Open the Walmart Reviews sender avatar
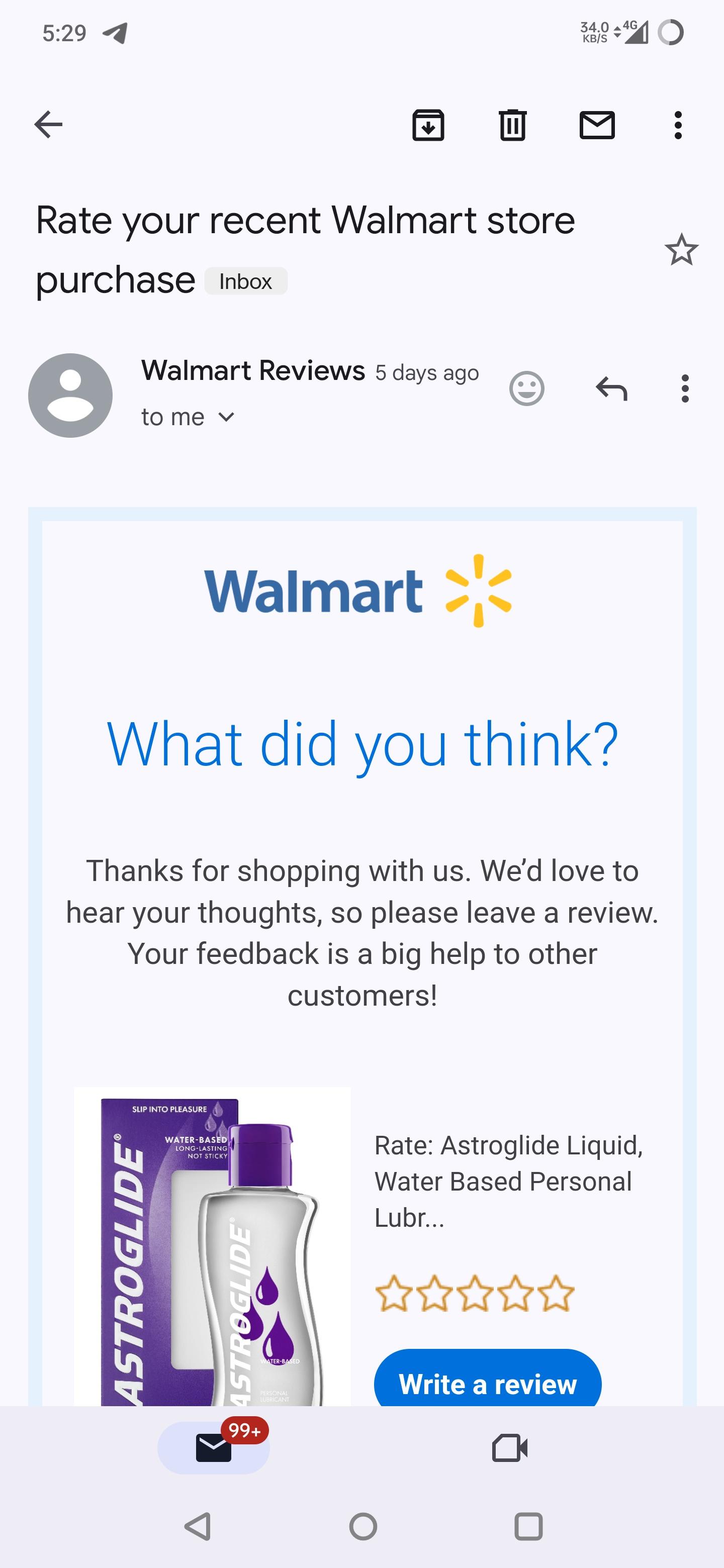Viewport: 724px width, 1568px height. 70,396
